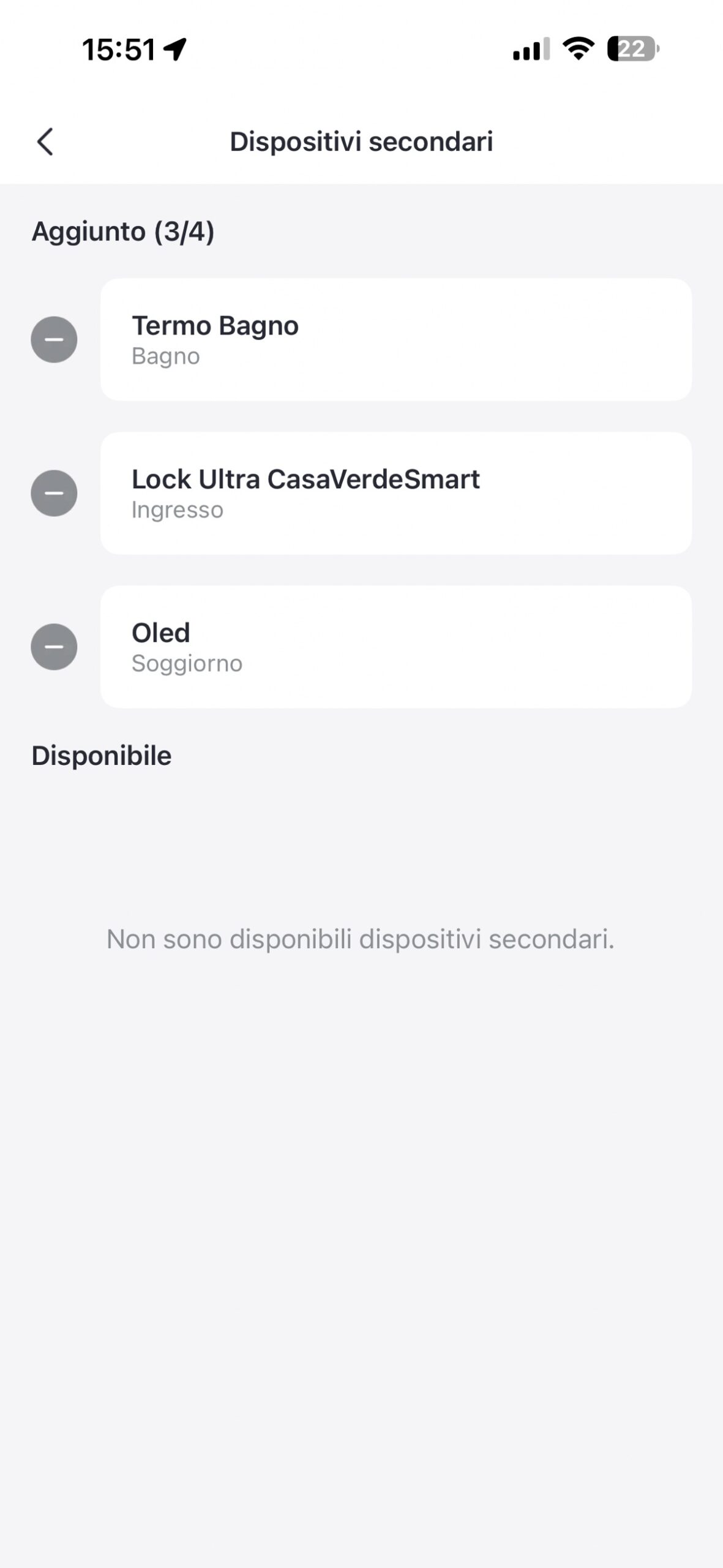Go back from Dispositivi secondari
This screenshot has height=1568, width=723.
(45, 141)
